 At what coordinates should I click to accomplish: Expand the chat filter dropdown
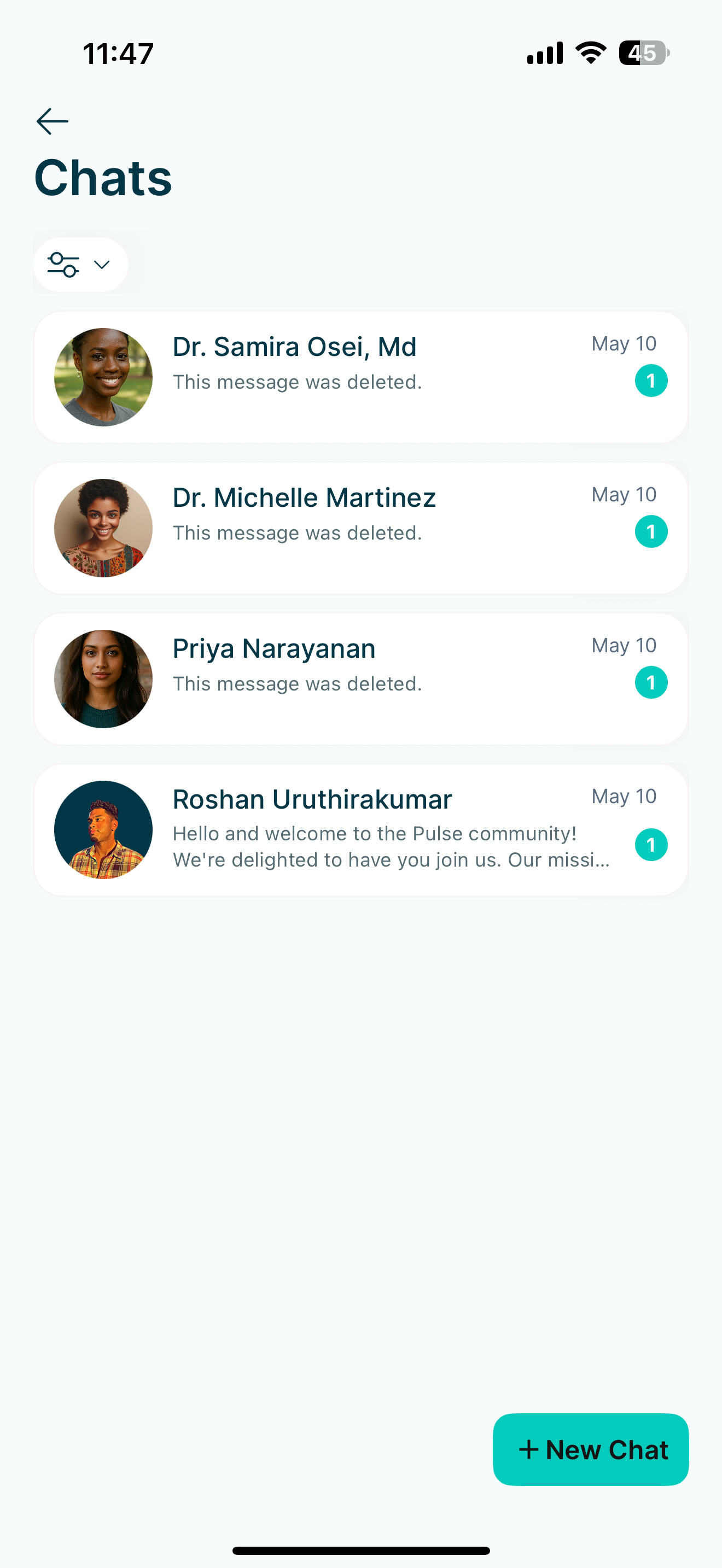(x=80, y=265)
